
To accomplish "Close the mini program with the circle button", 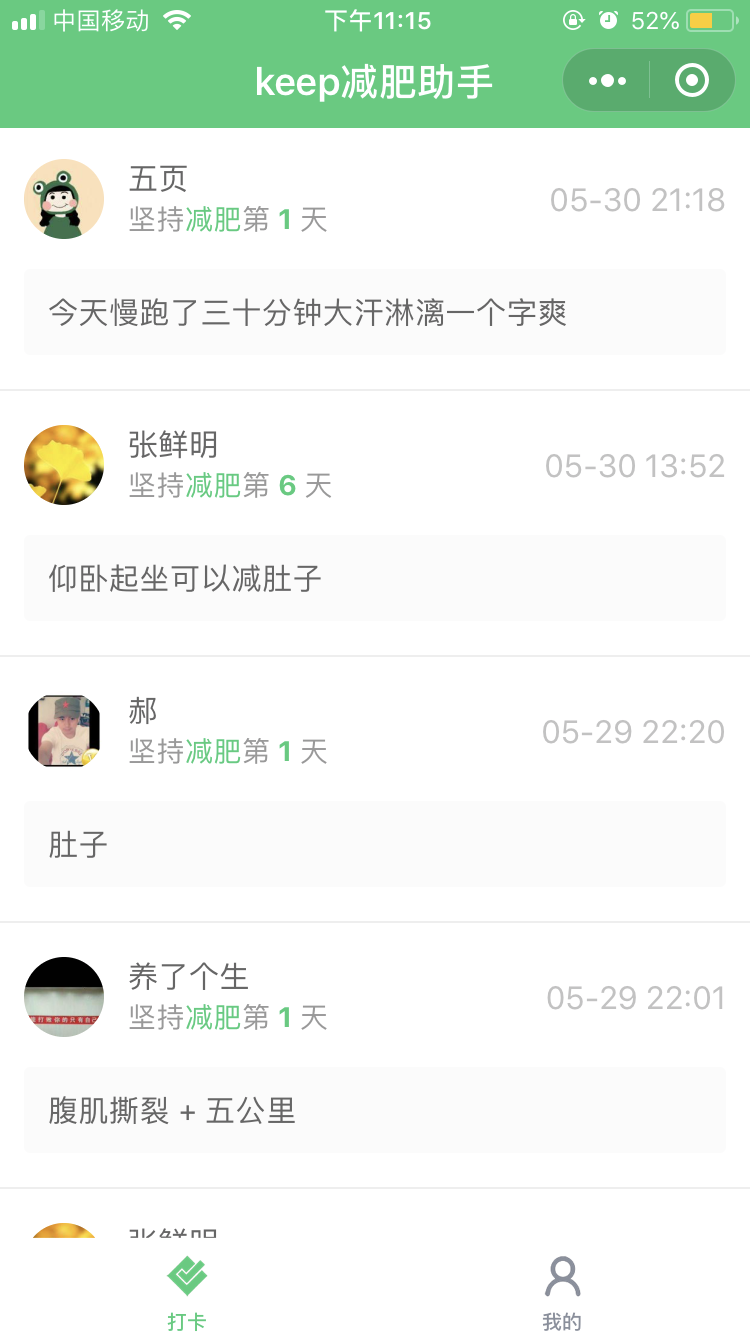I will point(692,80).
